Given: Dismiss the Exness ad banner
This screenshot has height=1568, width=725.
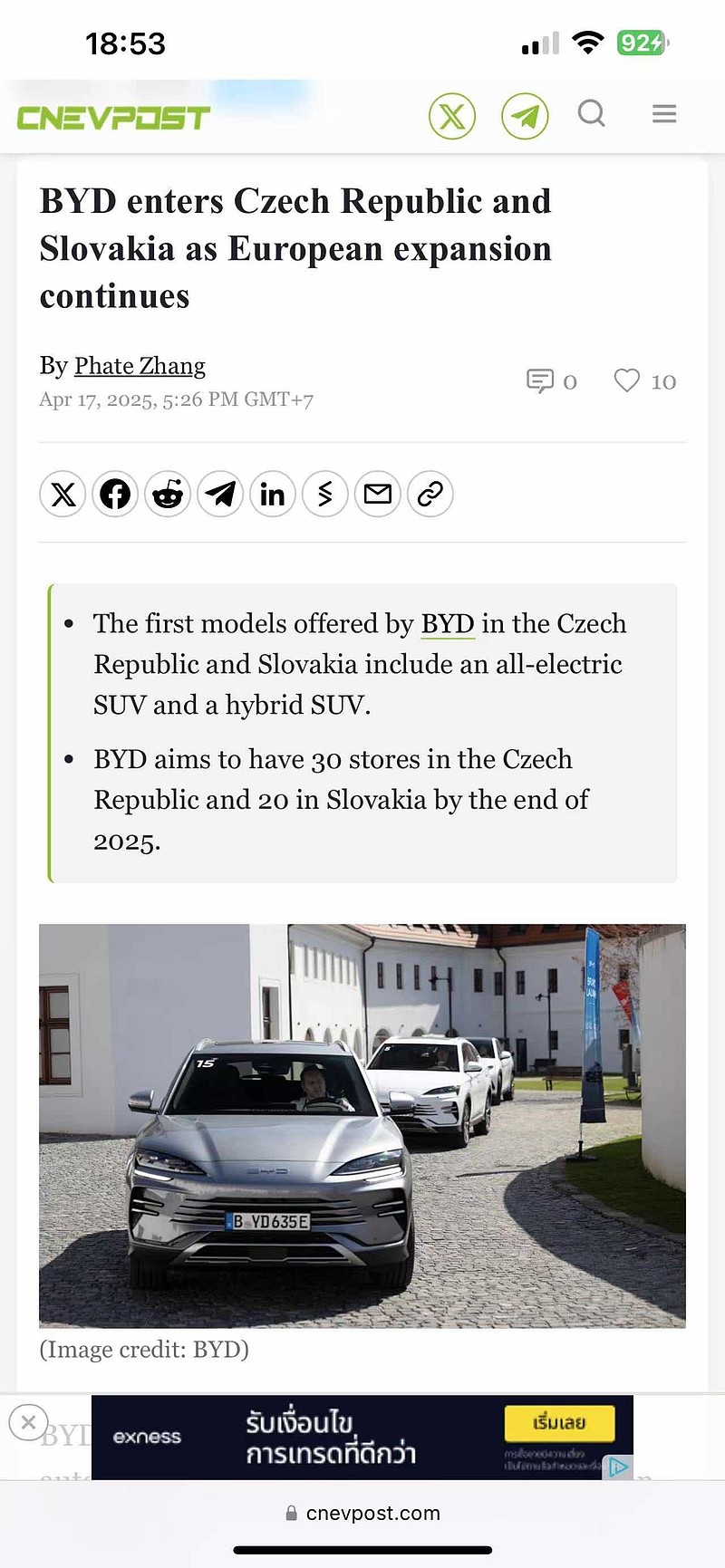Looking at the screenshot, I should click(28, 1423).
